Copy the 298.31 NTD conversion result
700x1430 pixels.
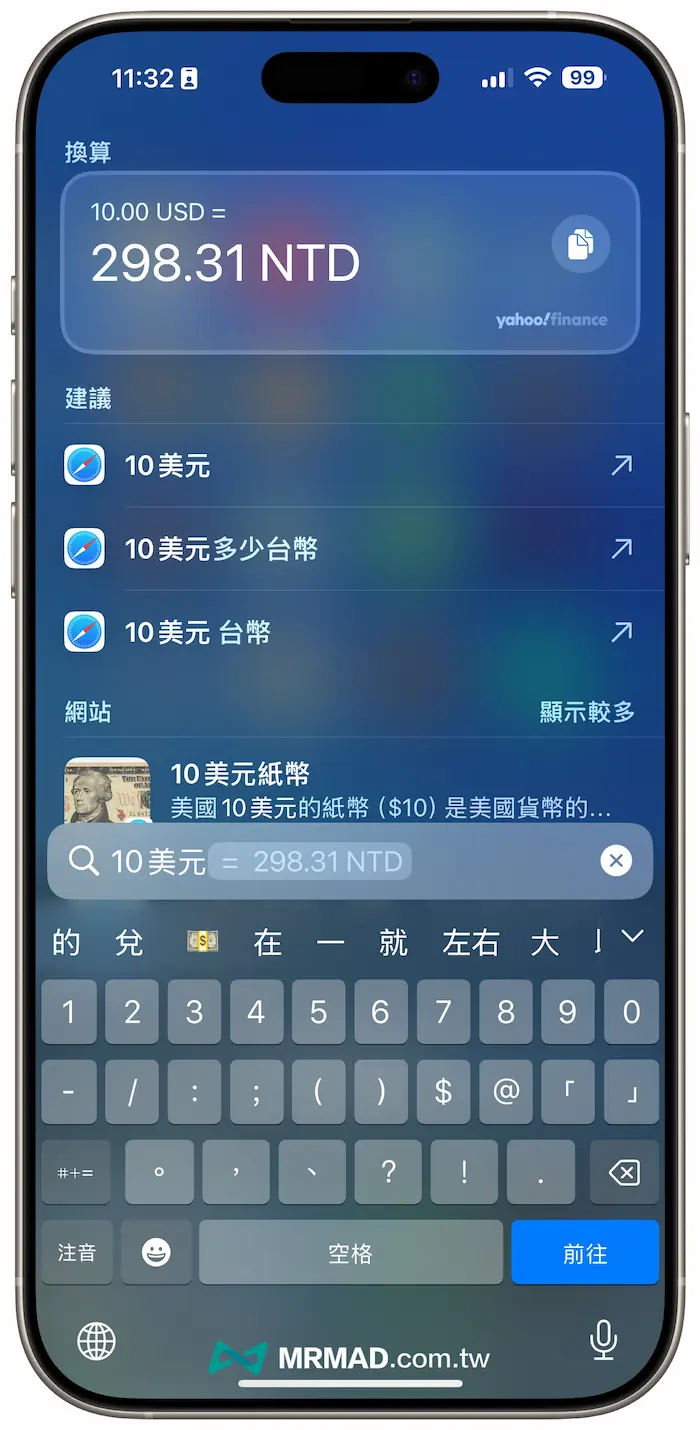click(x=580, y=244)
